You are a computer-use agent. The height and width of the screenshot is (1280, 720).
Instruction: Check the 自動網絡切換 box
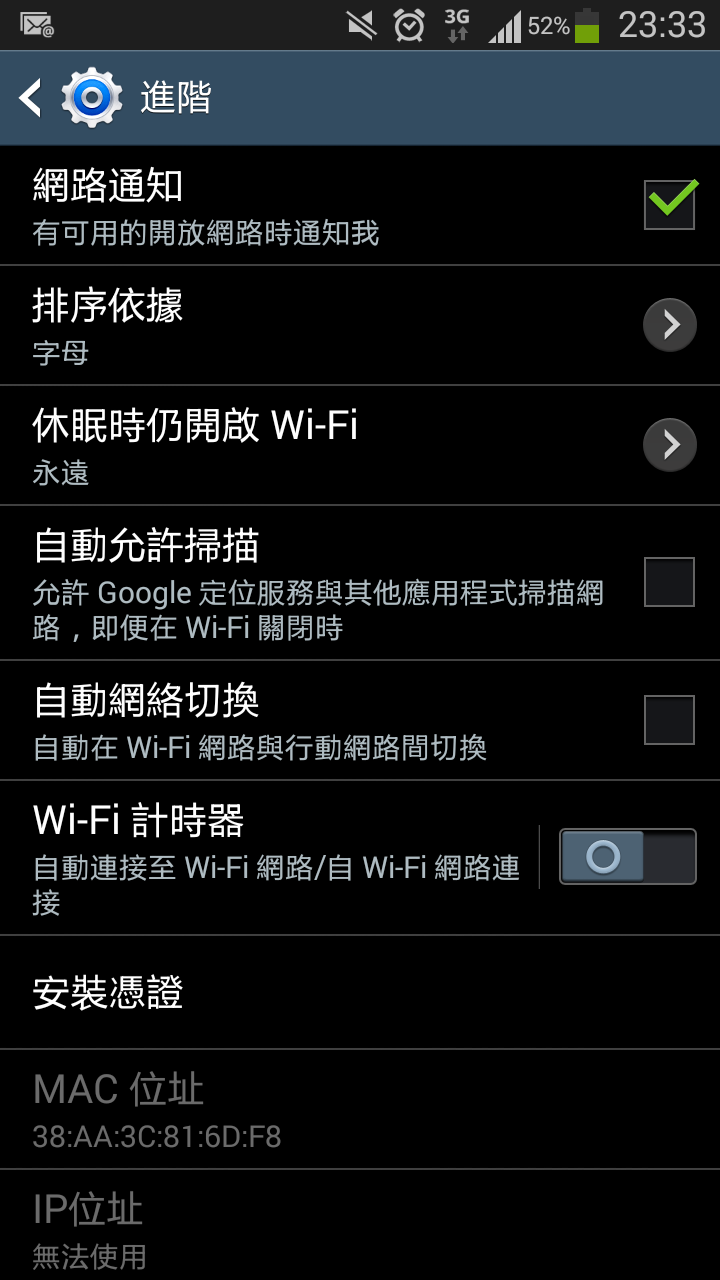coord(669,720)
